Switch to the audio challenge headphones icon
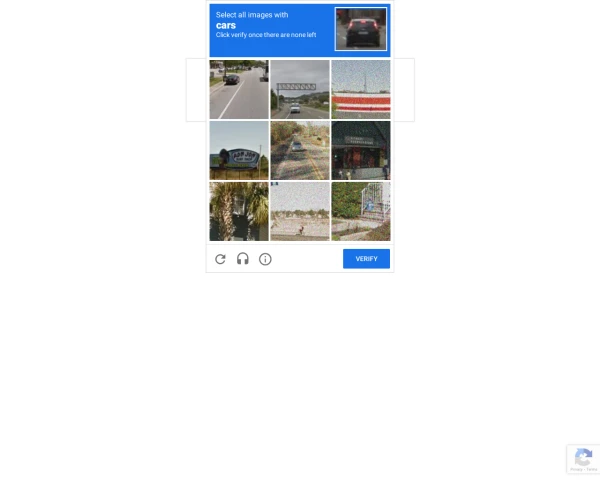Screen dimensions: 600x480 tap(243, 259)
